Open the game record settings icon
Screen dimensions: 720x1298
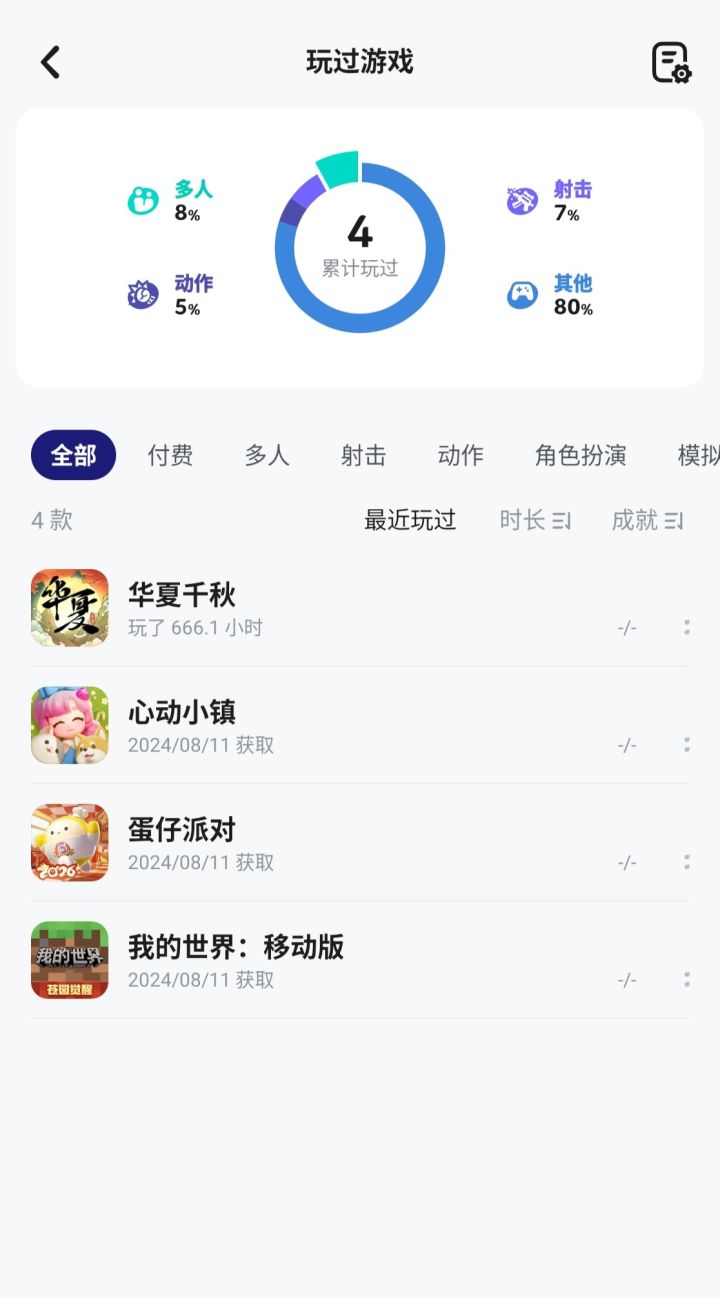(x=671, y=62)
